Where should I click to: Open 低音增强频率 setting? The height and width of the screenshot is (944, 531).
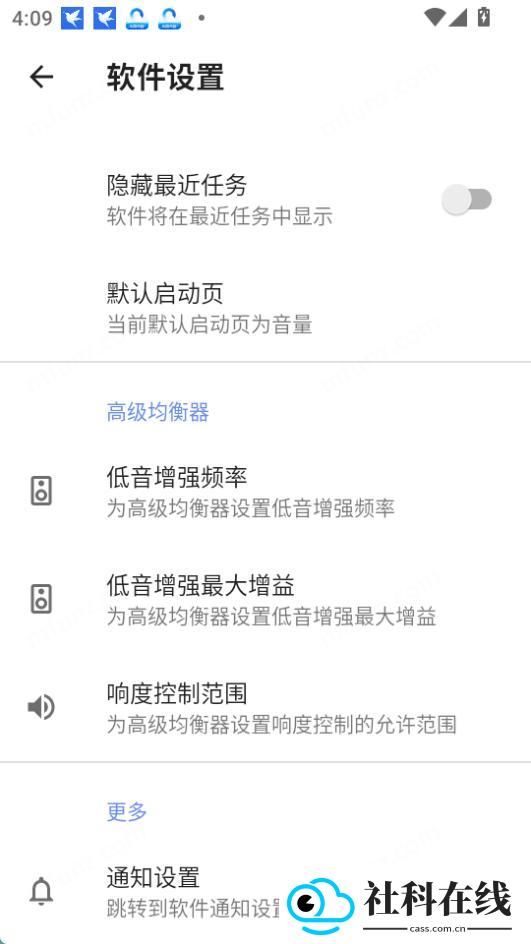(266, 492)
